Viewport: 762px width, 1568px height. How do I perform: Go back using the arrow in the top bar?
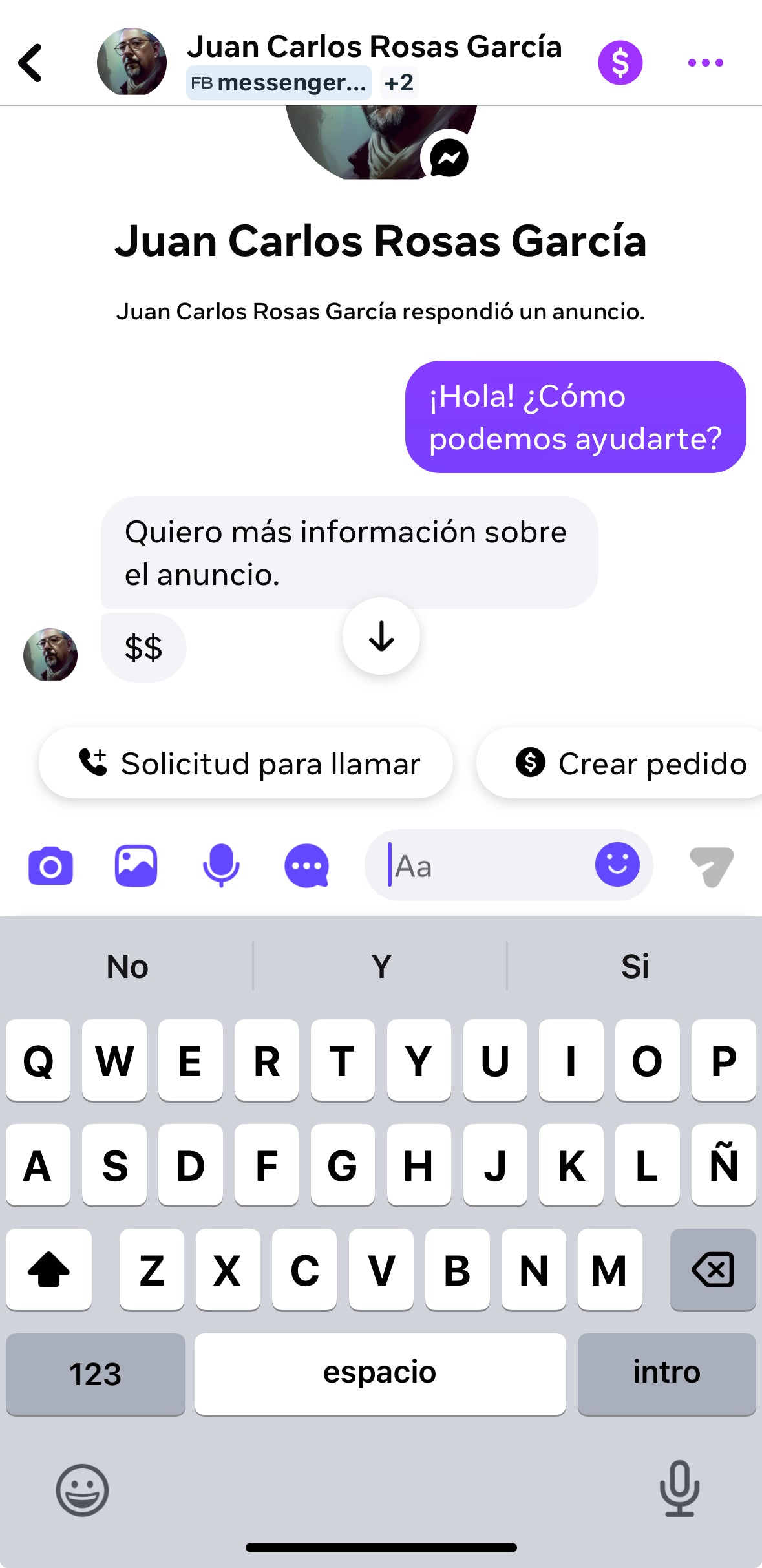[x=30, y=62]
